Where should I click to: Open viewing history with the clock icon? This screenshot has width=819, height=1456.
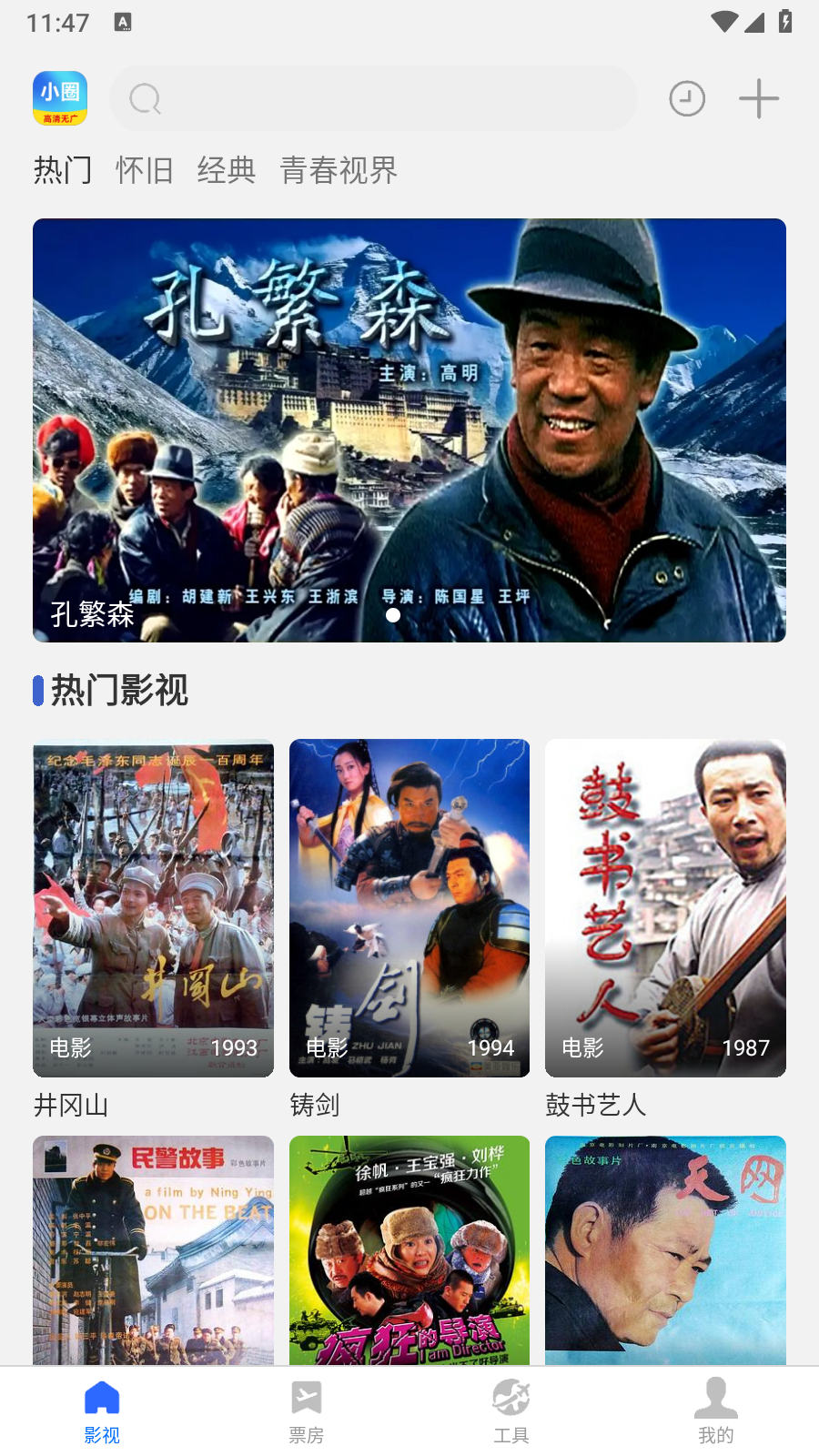(687, 97)
